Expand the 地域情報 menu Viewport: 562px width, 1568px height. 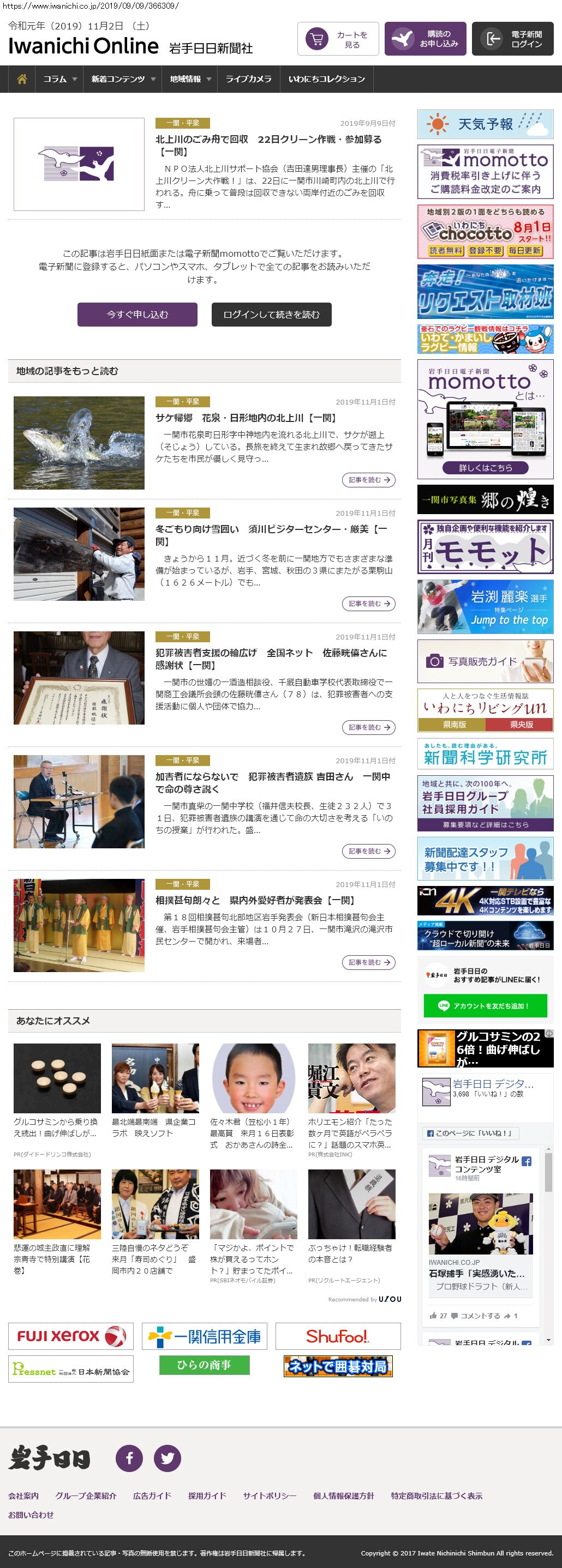(190, 79)
